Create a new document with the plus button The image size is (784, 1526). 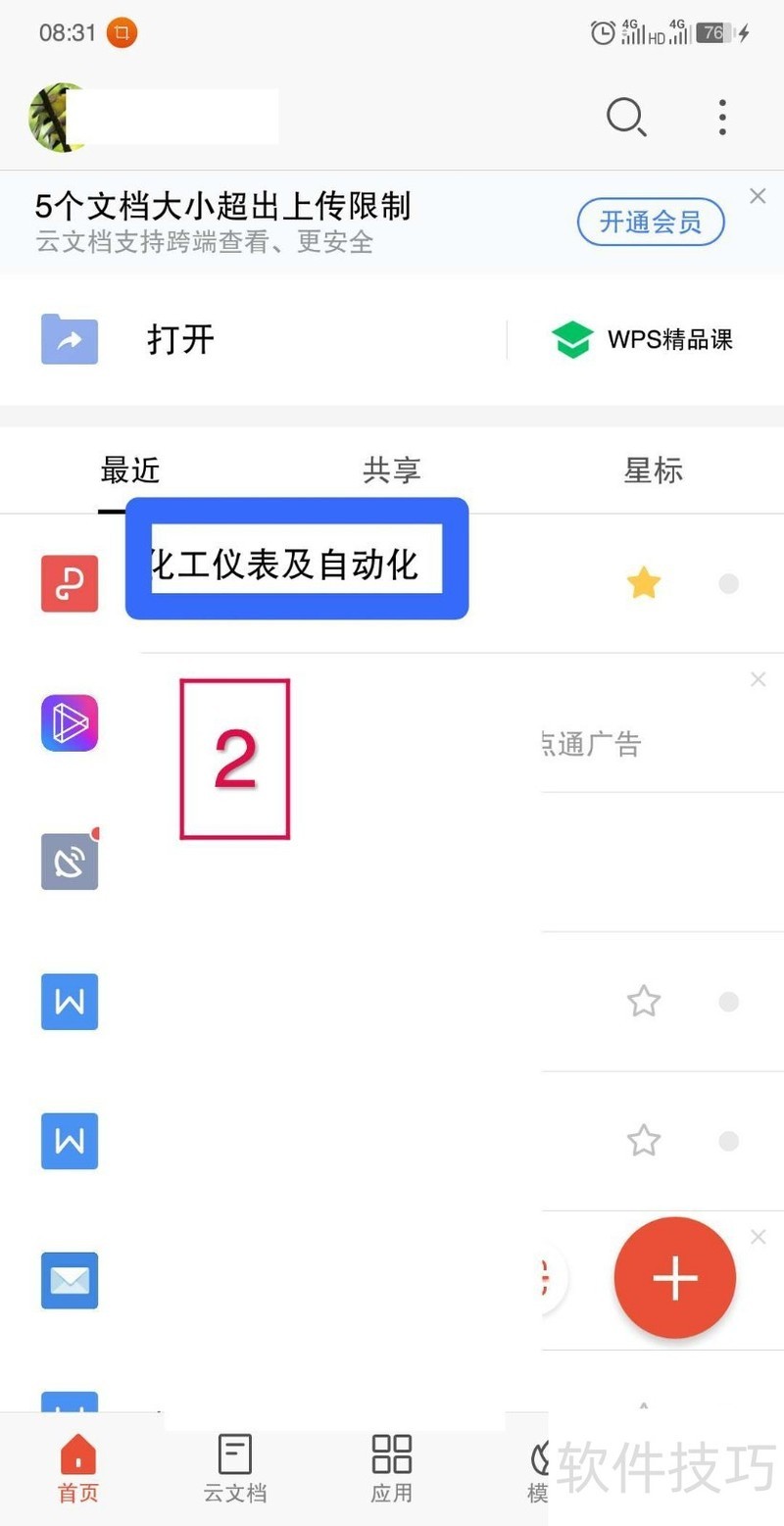tap(674, 1278)
